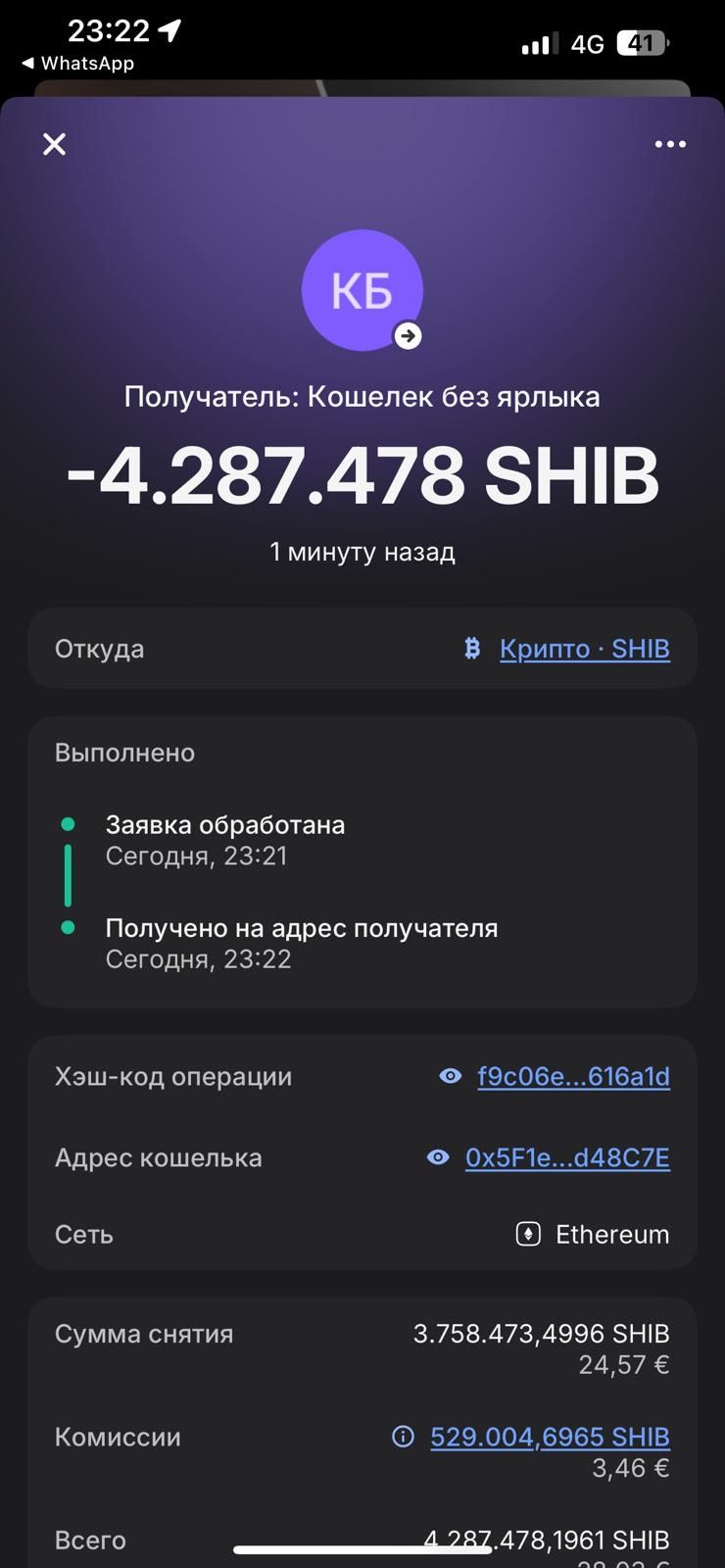725x1568 pixels.
Task: View the operation hash f9c06e...616a1d
Action: [573, 1076]
